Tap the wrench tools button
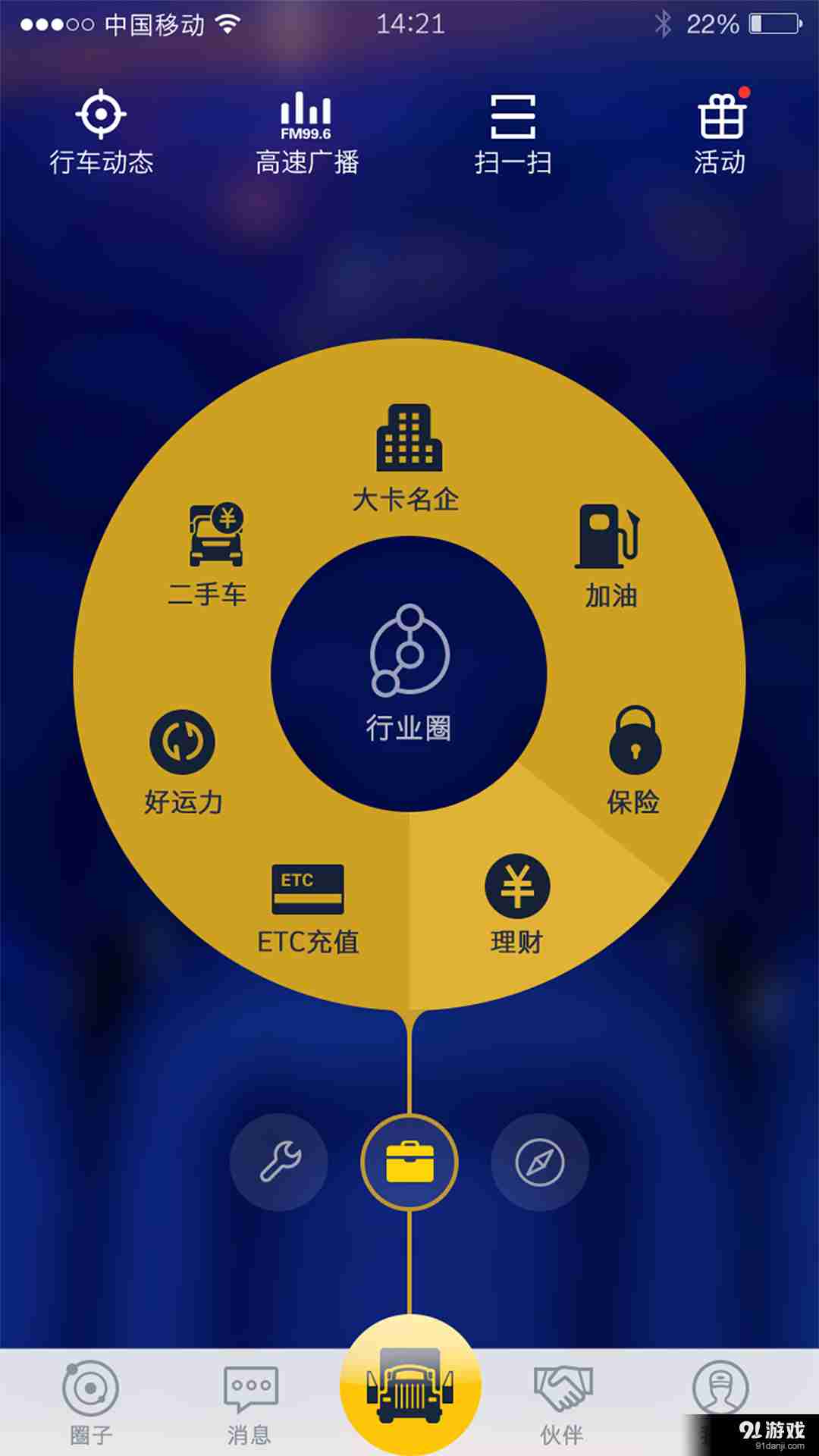The width and height of the screenshot is (819, 1456). (x=279, y=1162)
